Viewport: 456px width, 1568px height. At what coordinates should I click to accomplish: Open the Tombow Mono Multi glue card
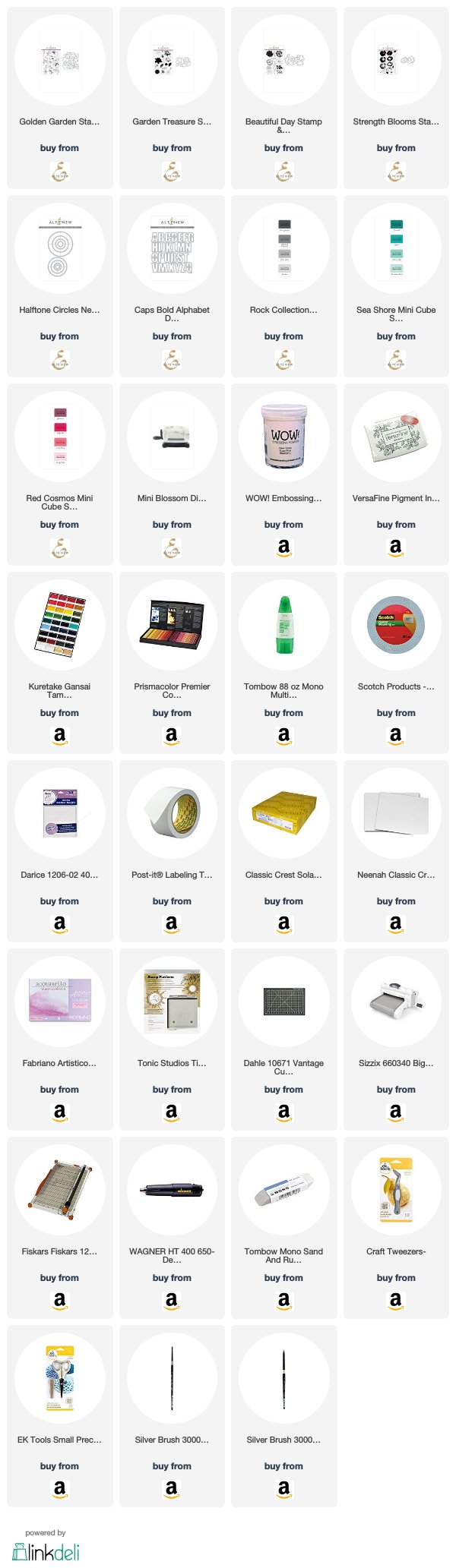pos(283,625)
